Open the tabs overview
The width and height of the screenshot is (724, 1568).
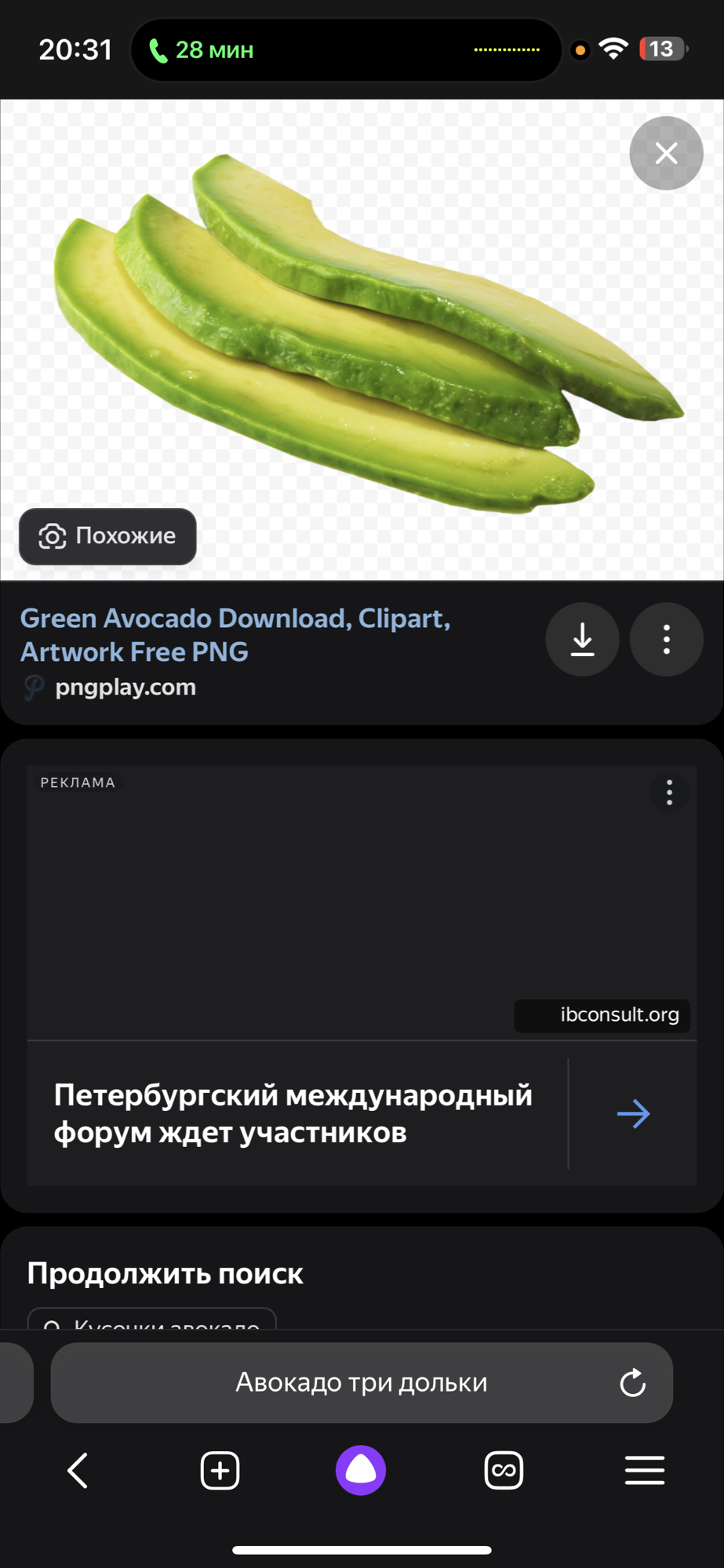(x=503, y=1470)
